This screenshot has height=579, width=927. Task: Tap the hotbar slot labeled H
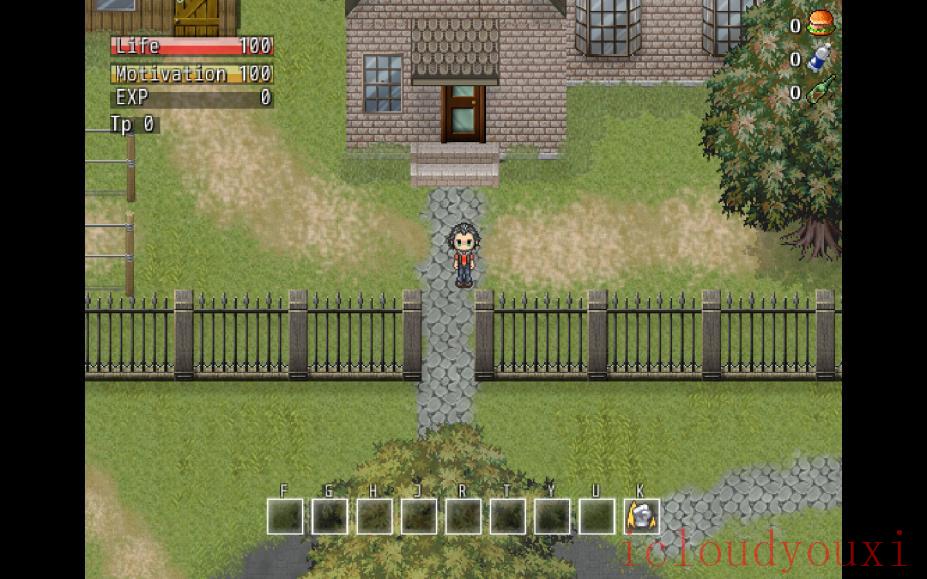click(x=375, y=516)
